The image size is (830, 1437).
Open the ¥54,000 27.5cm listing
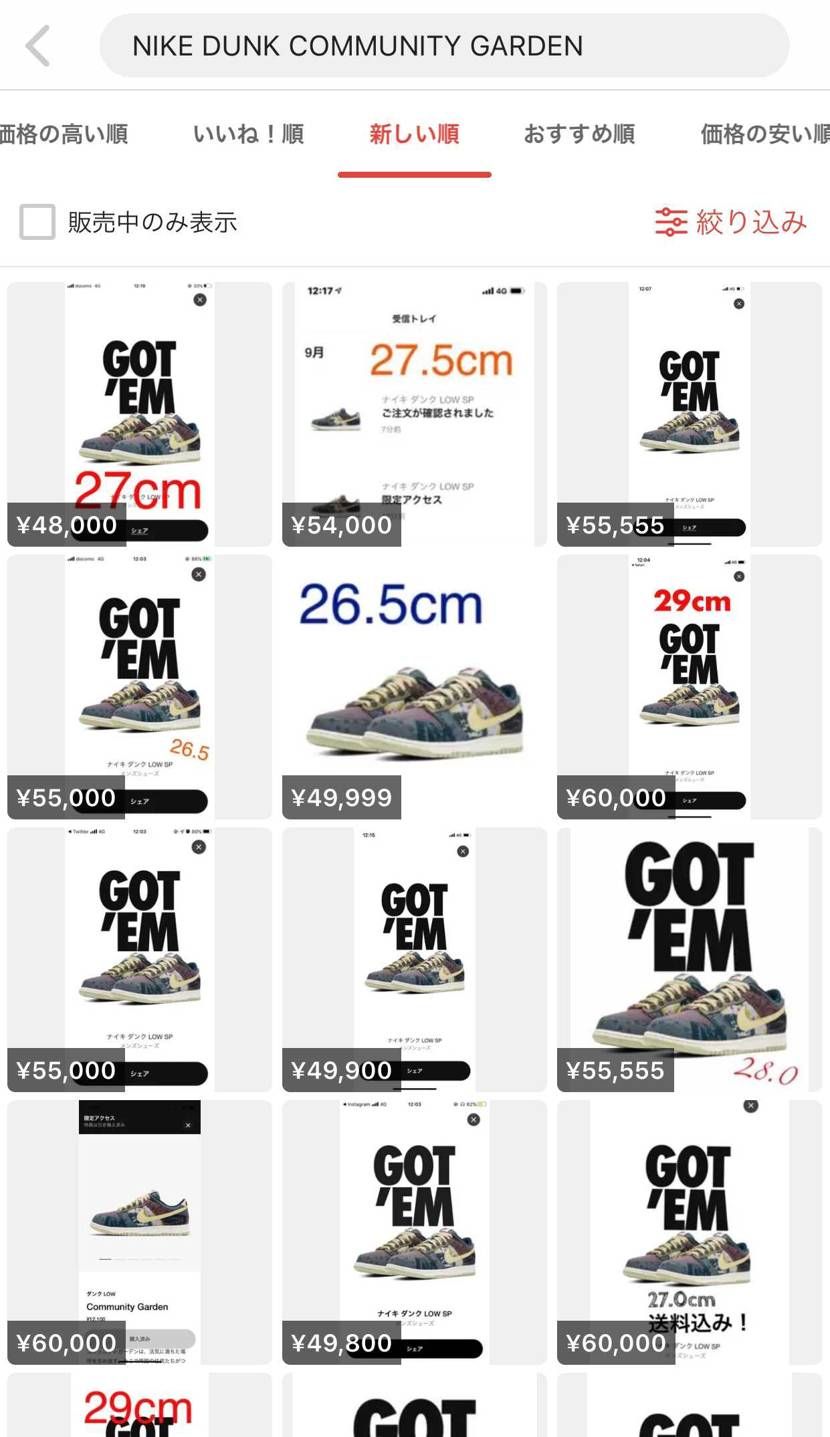pos(414,414)
